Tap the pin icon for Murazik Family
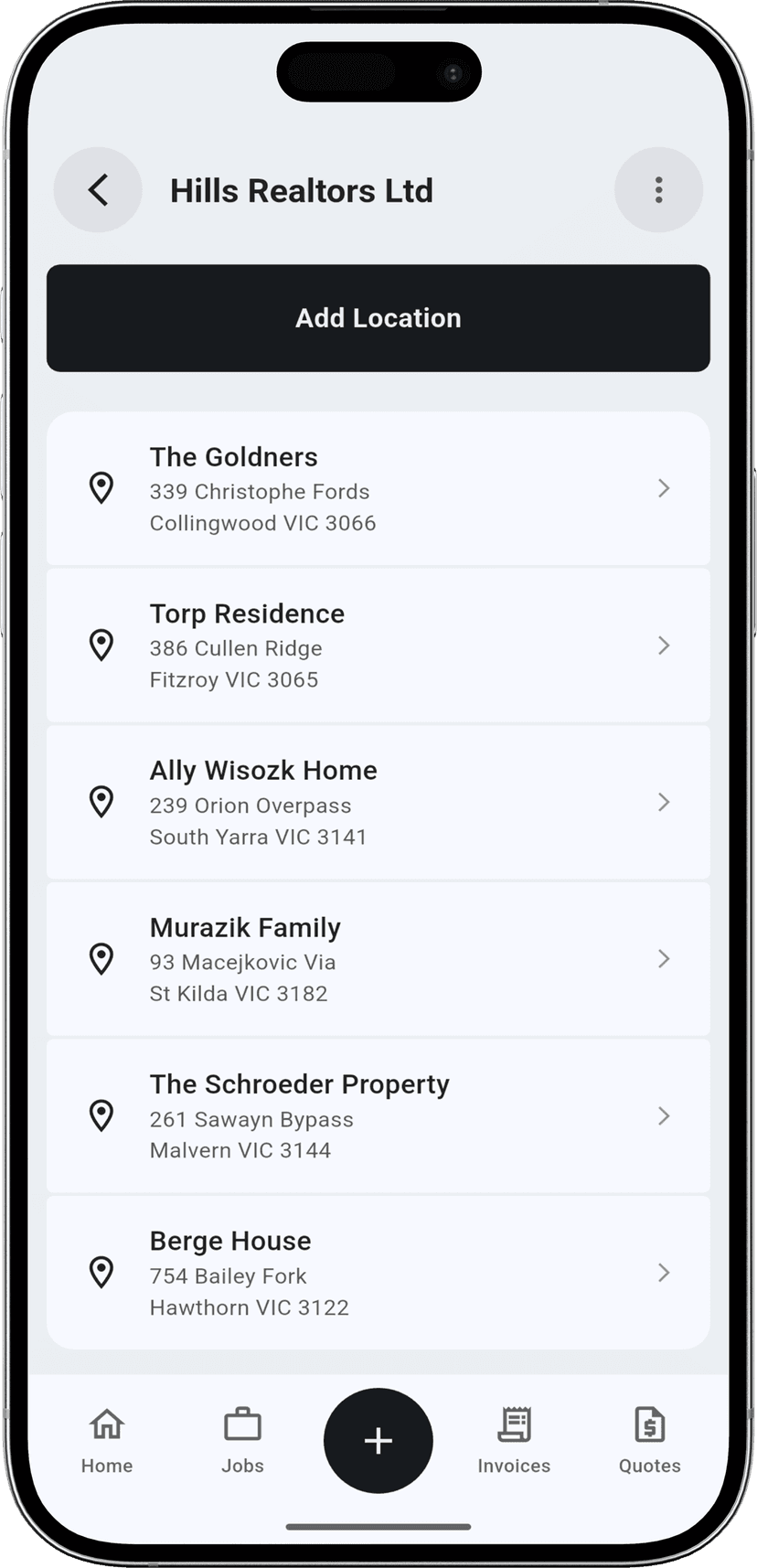The image size is (757, 1568). [101, 958]
